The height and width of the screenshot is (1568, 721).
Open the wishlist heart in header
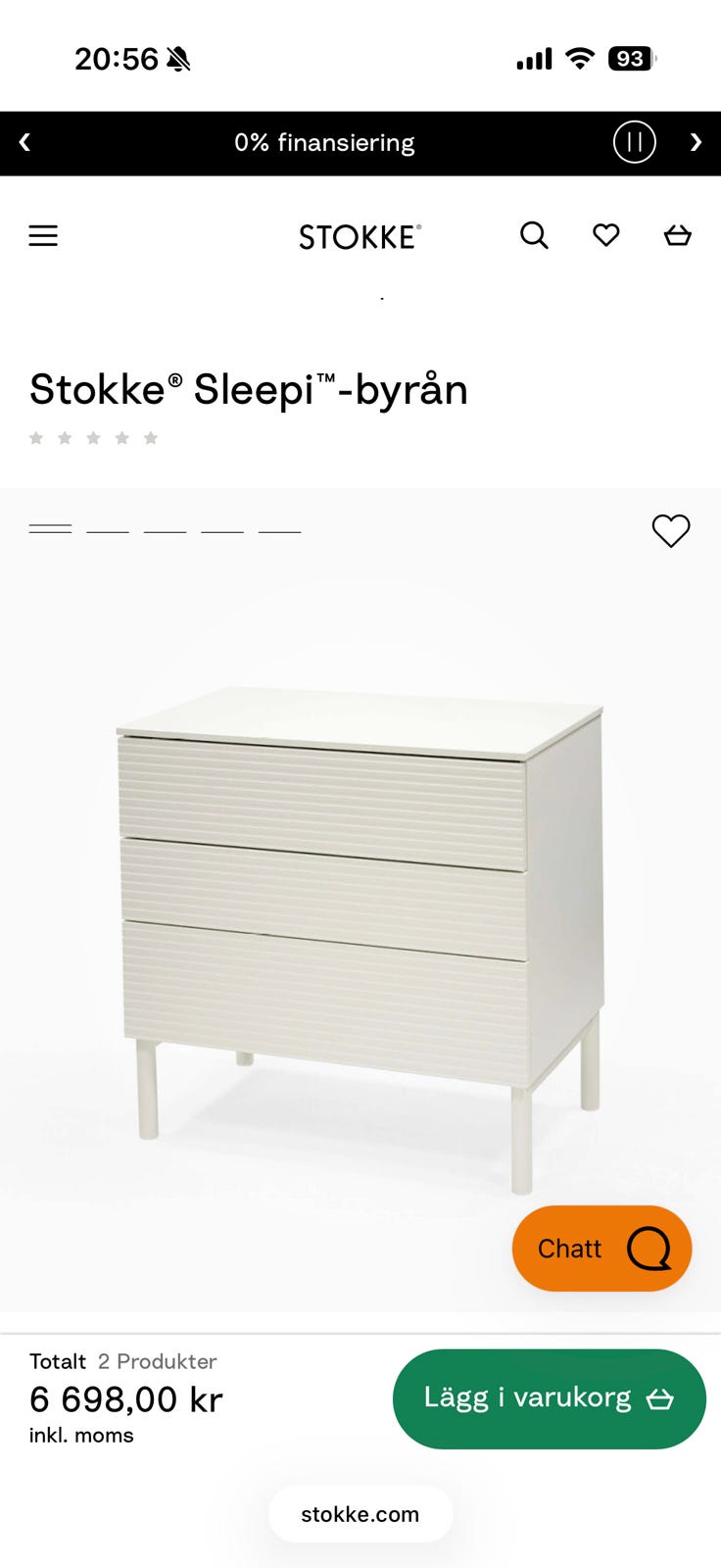606,235
